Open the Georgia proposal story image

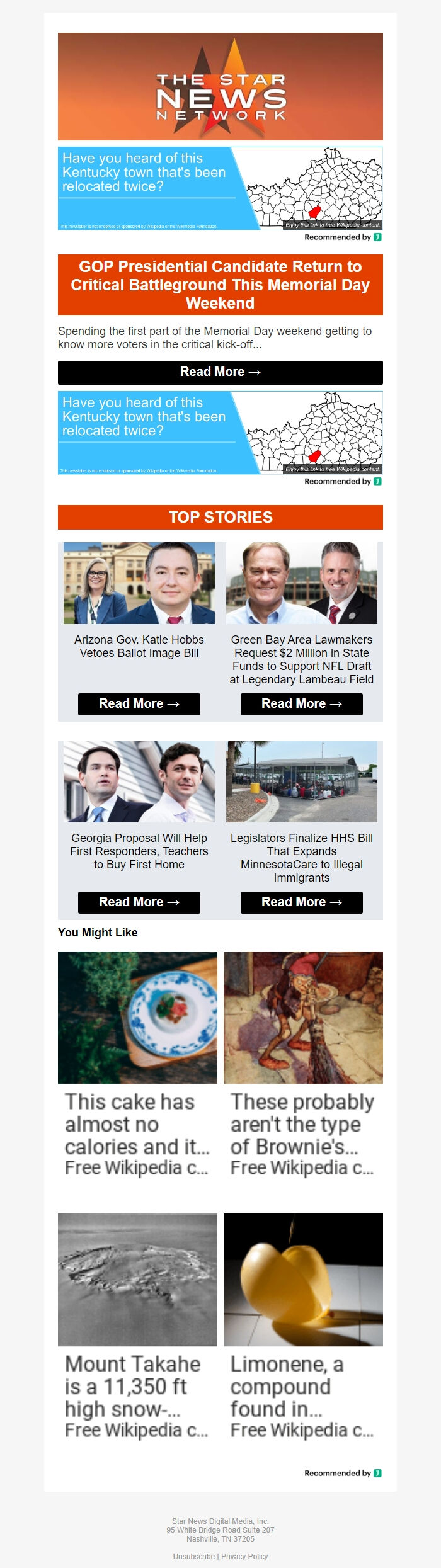139,781
